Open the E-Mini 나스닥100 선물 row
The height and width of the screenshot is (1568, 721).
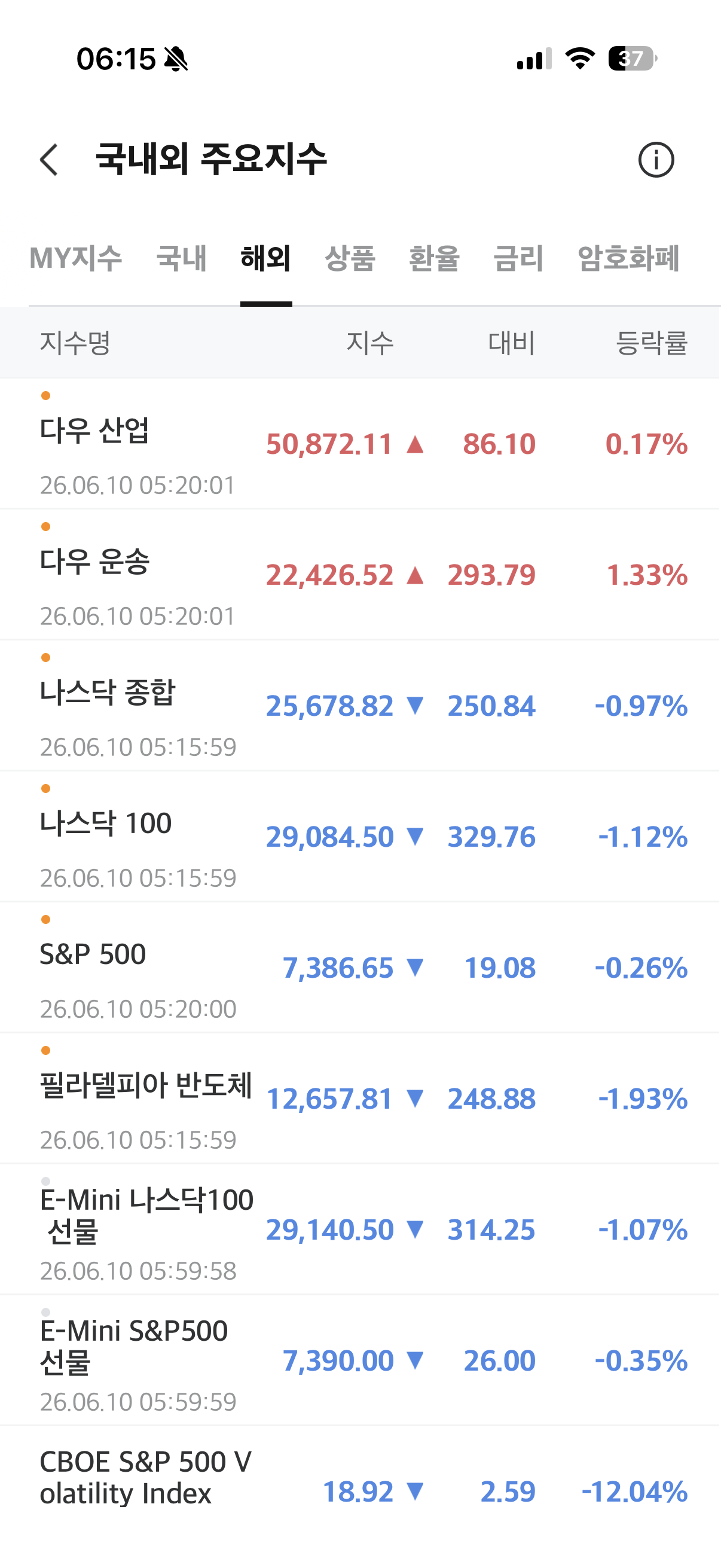click(360, 1229)
